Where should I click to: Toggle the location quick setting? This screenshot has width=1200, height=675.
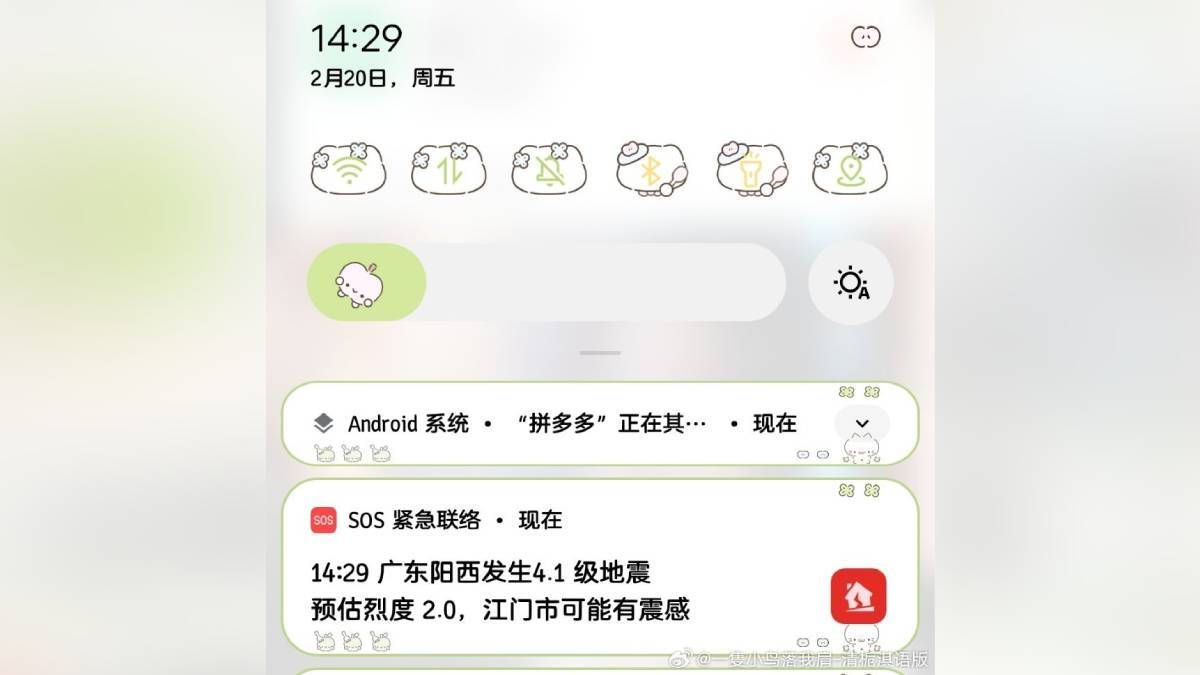tap(851, 169)
